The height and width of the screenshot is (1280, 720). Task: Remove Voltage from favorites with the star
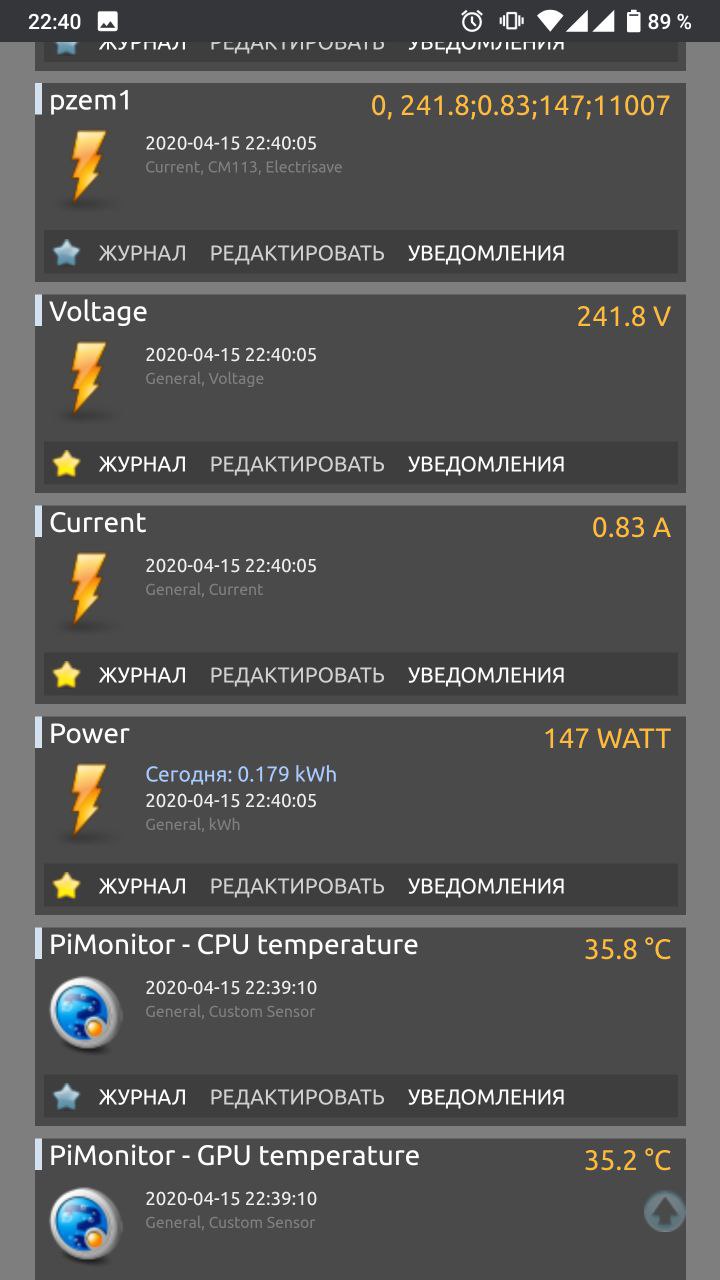pyautogui.click(x=66, y=464)
